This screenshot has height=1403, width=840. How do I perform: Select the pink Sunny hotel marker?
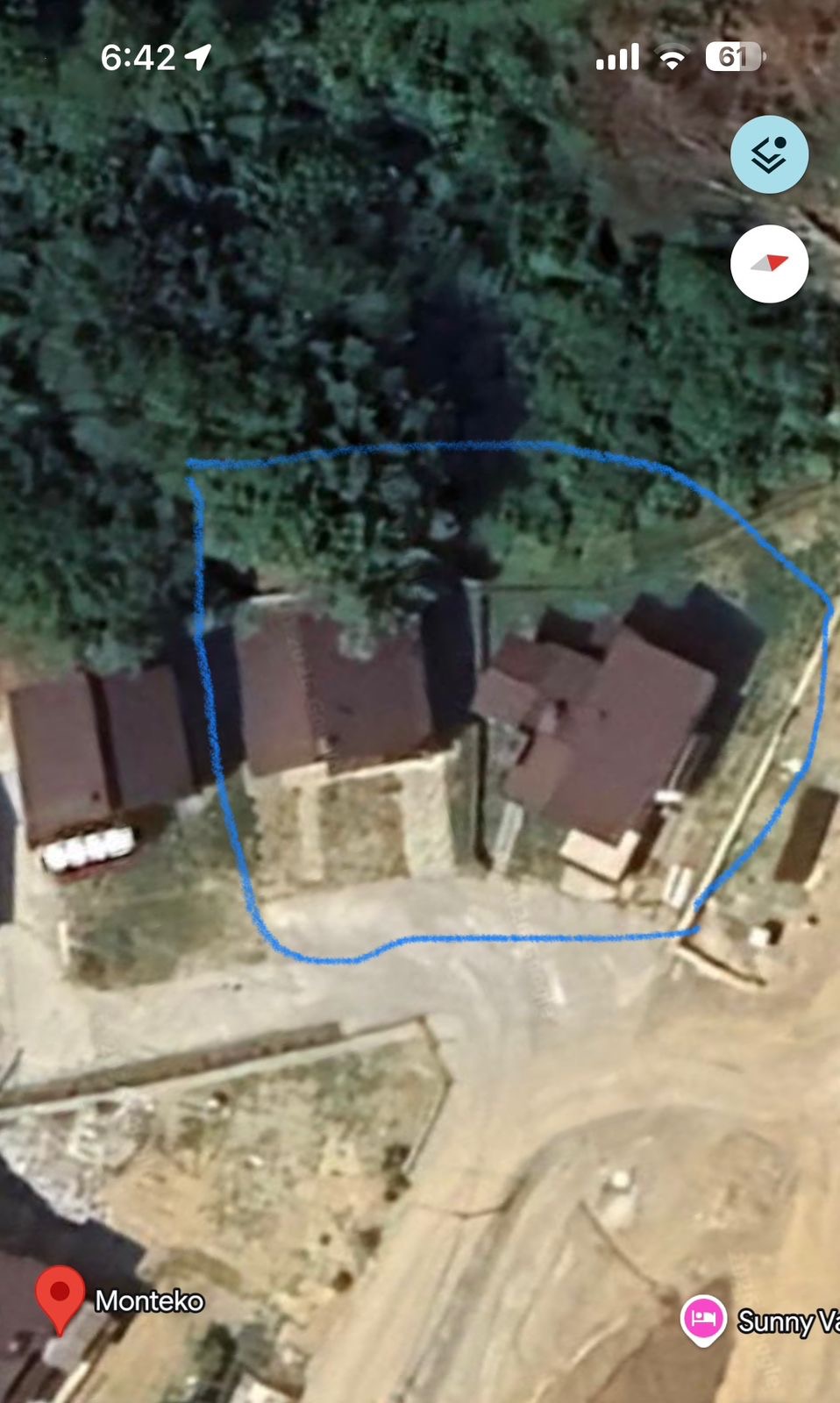[703, 1318]
